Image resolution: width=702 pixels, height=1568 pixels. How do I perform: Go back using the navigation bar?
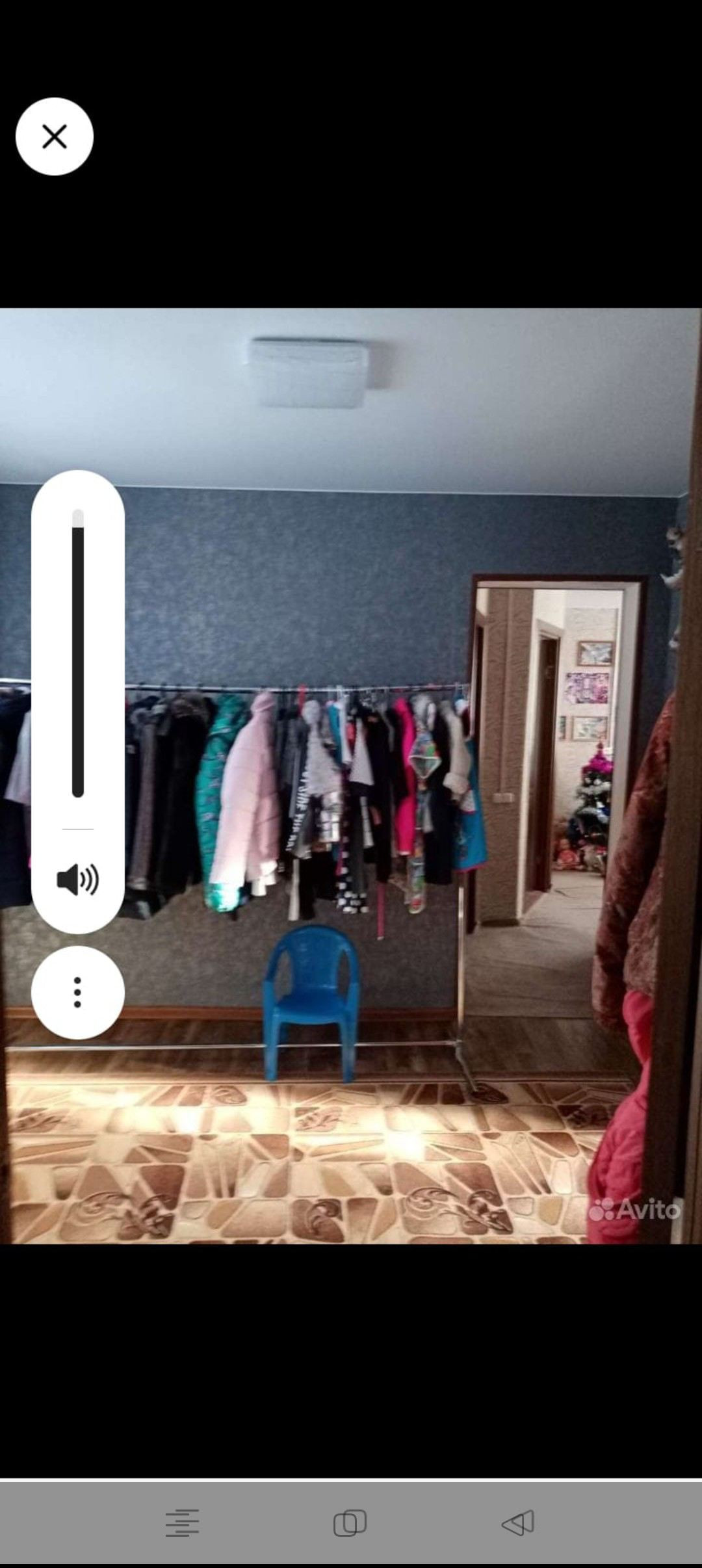(x=518, y=1523)
